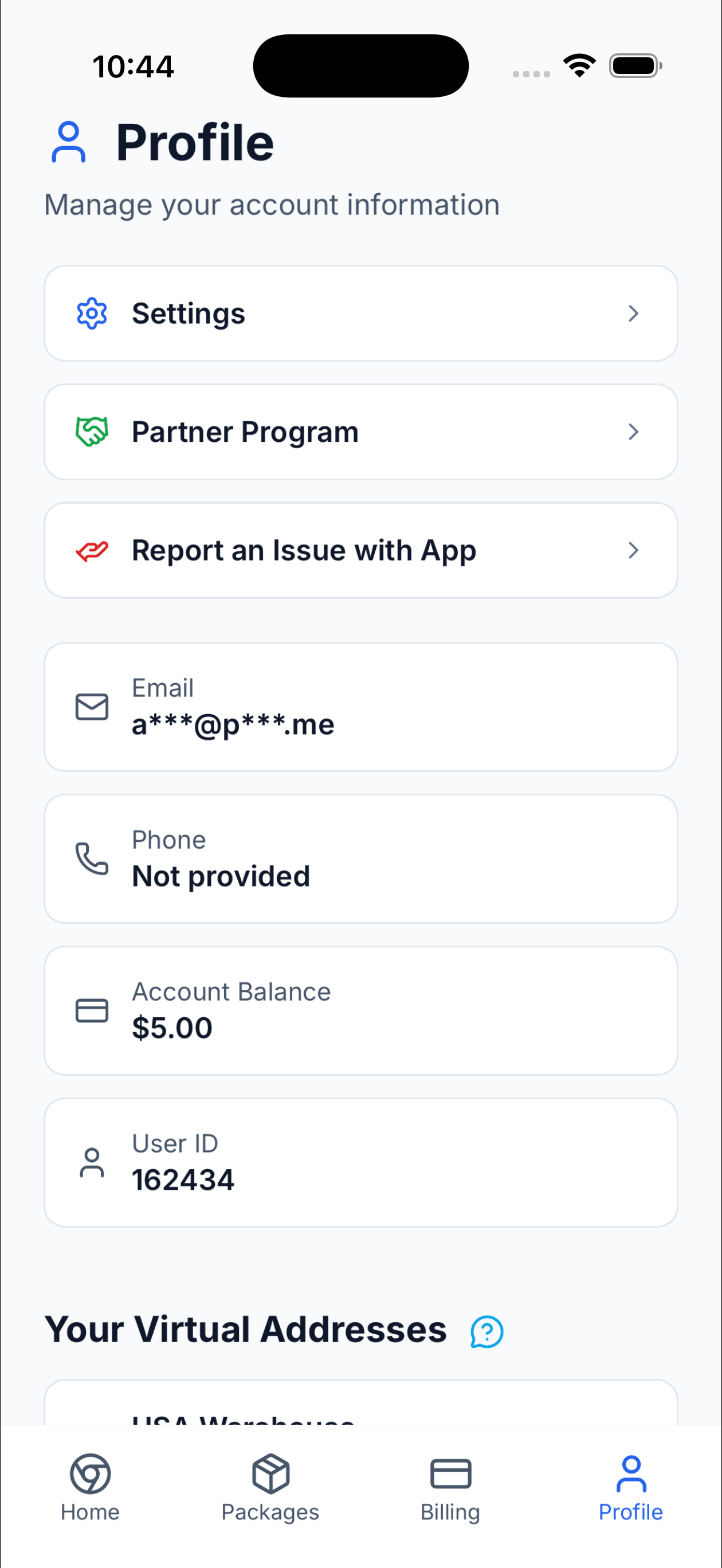Switch to the Home tab
722x1568 pixels.
pyautogui.click(x=89, y=1491)
